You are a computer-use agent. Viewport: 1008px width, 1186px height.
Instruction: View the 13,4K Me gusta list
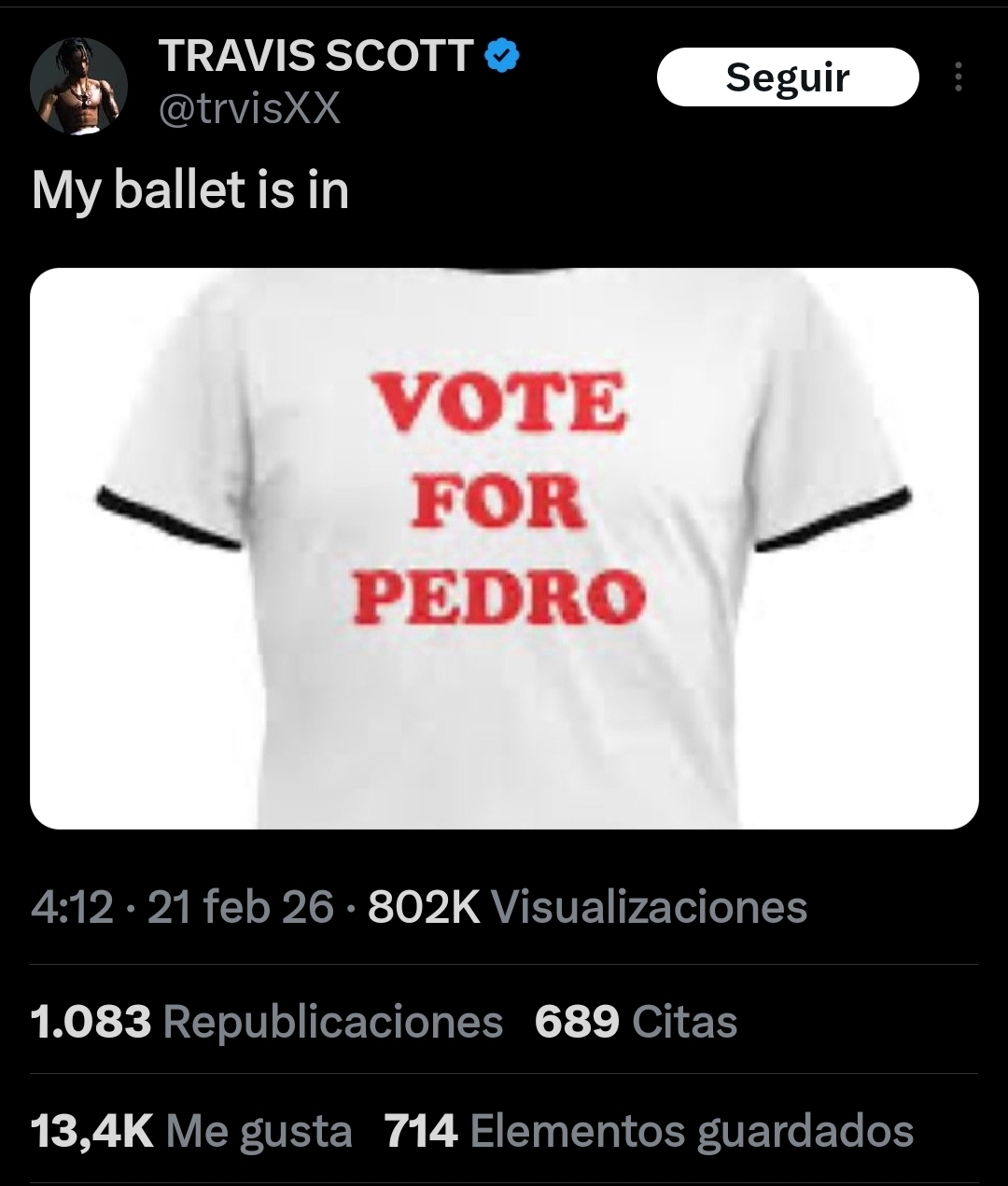pos(191,1131)
